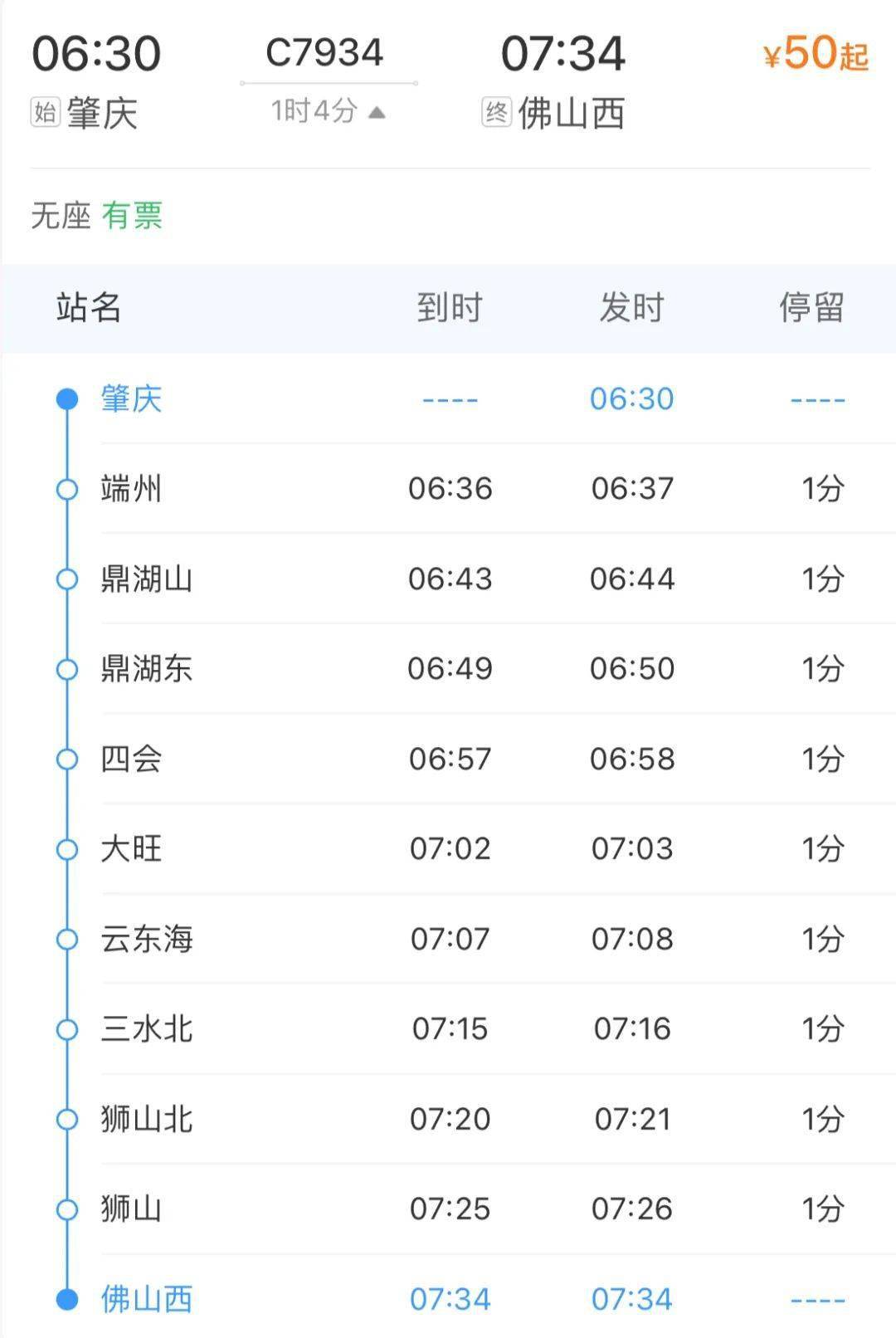
Task: Switch to the 到时 arrival column header
Action: click(448, 308)
